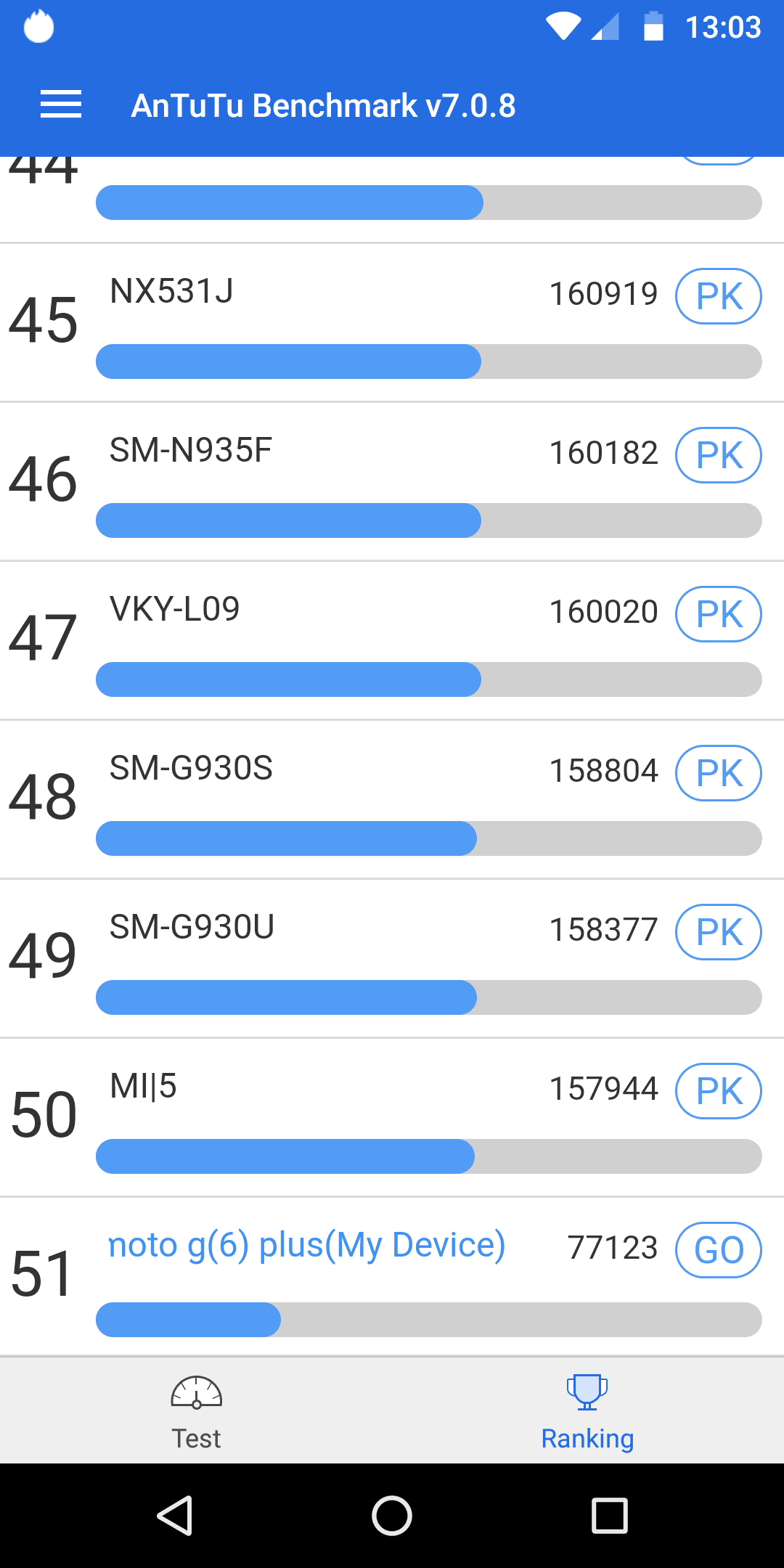Go back with system back button

pyautogui.click(x=175, y=1516)
